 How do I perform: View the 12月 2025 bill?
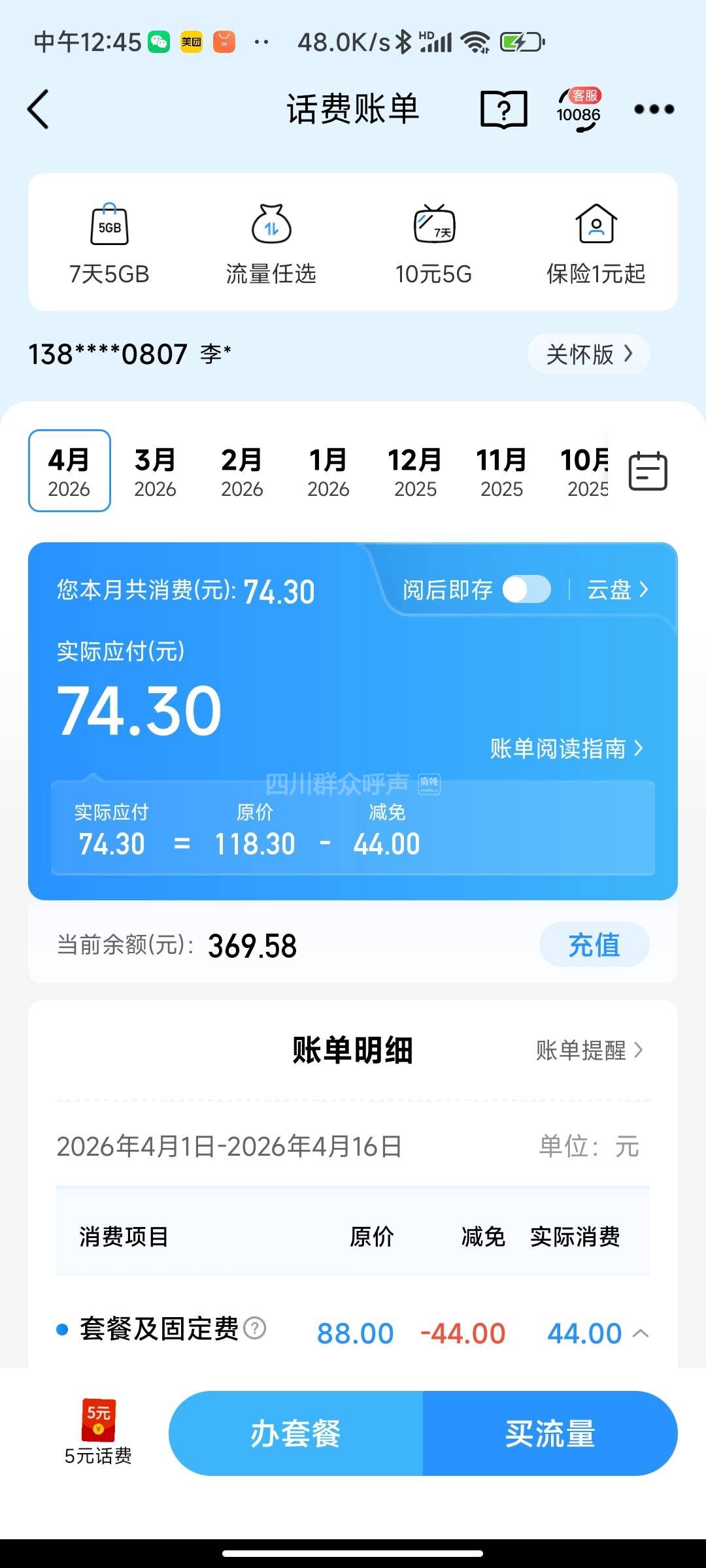click(x=415, y=472)
